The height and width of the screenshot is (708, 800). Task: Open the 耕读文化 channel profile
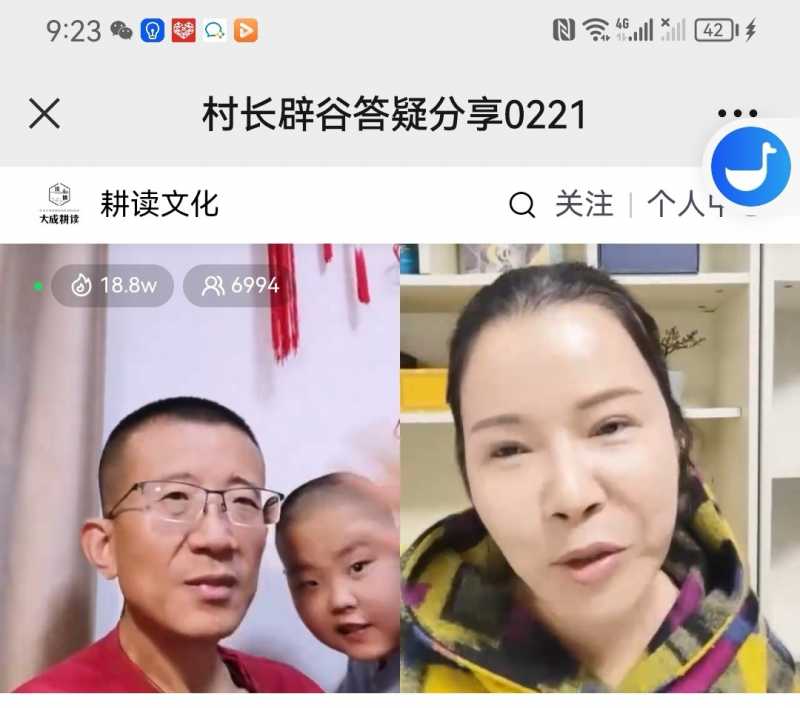tap(158, 204)
